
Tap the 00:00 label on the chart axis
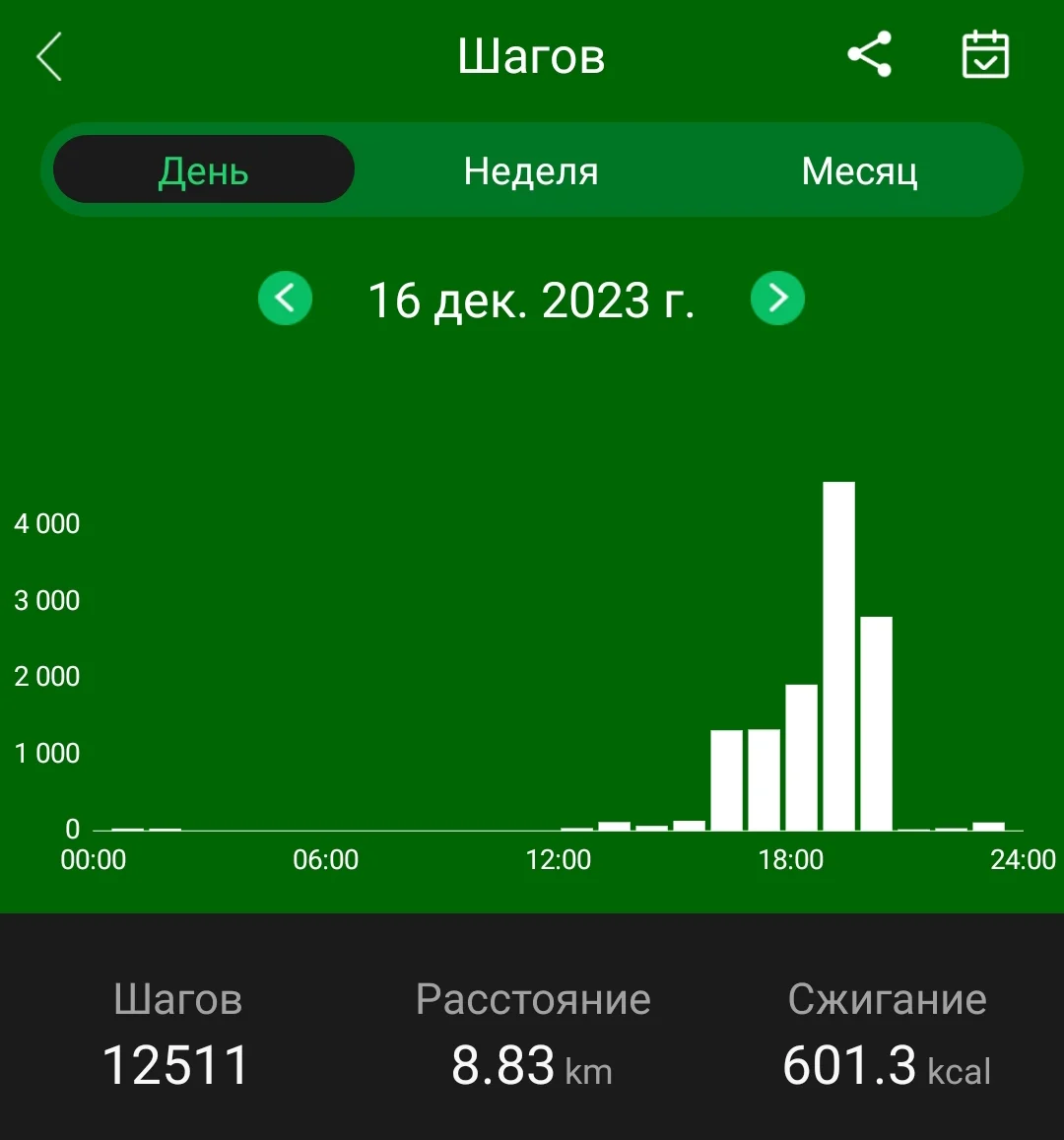(92, 859)
